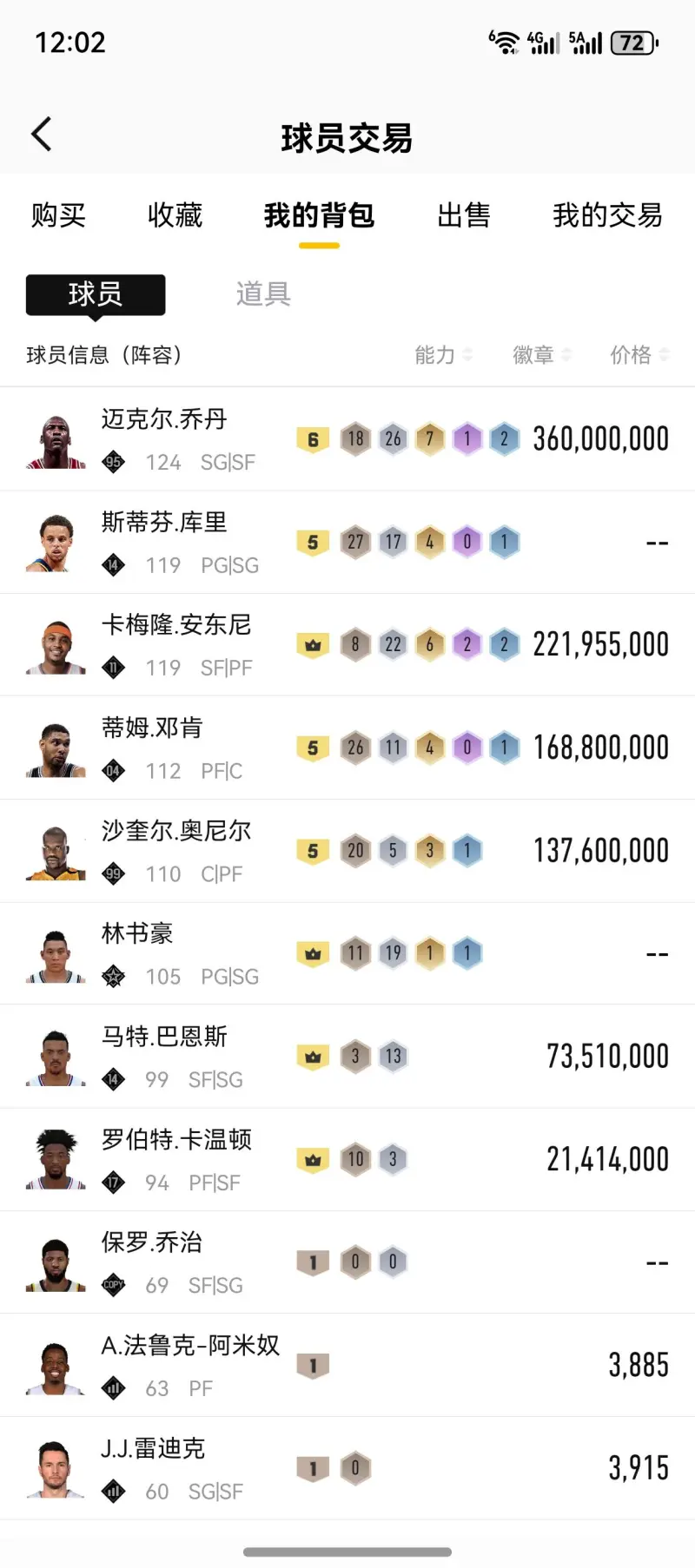Screen dimensions: 695x1568
Task: Open the 收藏 tab
Action: coord(175,215)
